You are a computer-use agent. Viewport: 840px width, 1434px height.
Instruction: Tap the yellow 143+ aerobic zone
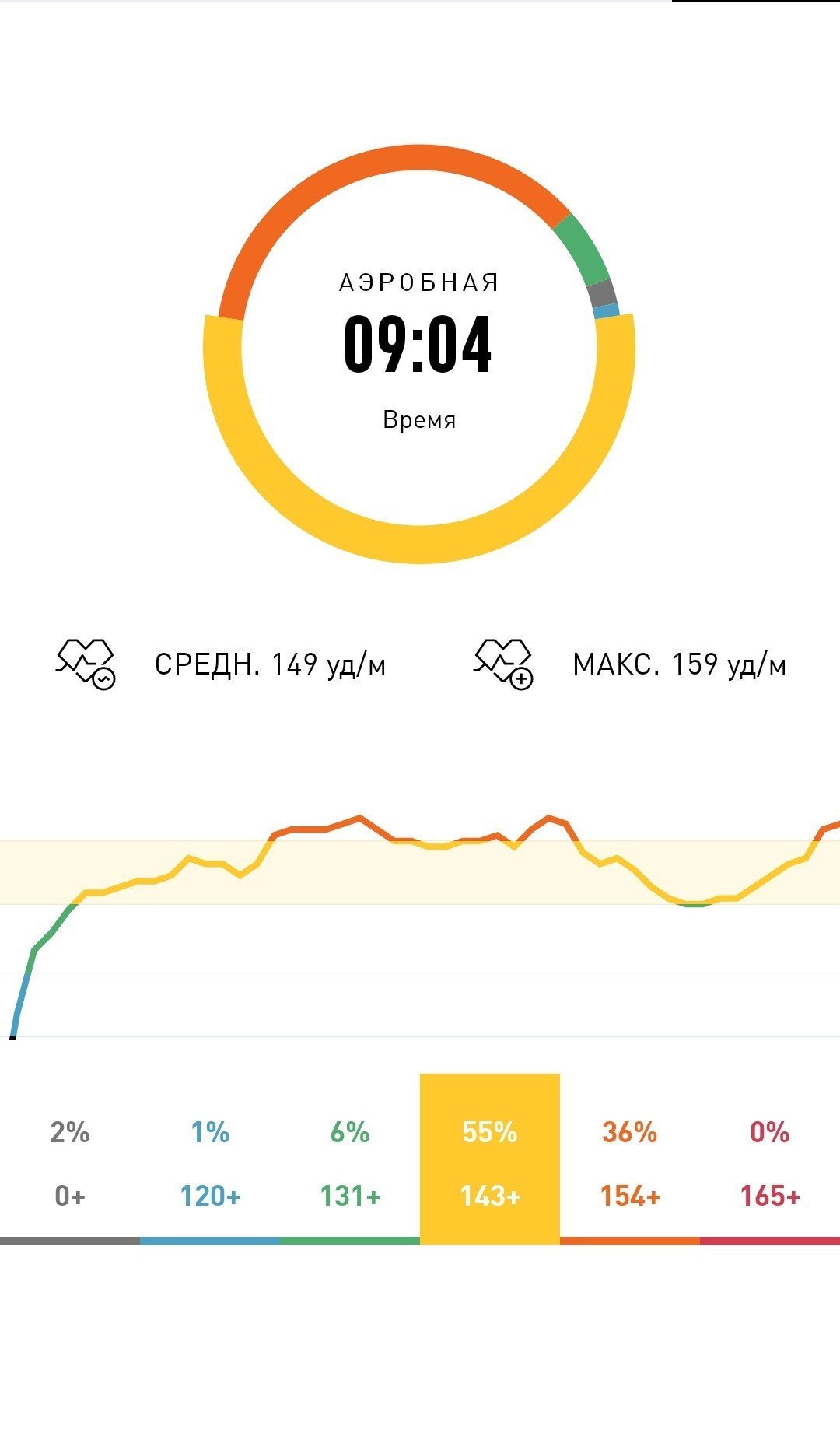(490, 1159)
